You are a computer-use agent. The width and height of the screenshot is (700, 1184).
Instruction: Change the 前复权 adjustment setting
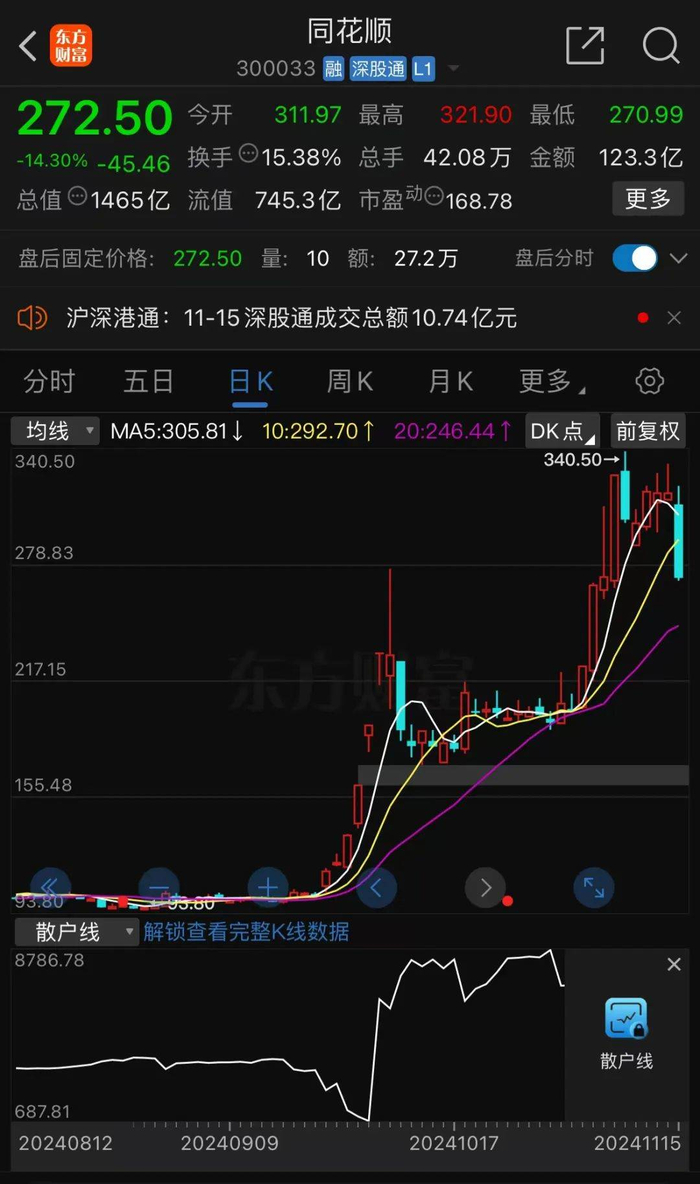pos(648,431)
